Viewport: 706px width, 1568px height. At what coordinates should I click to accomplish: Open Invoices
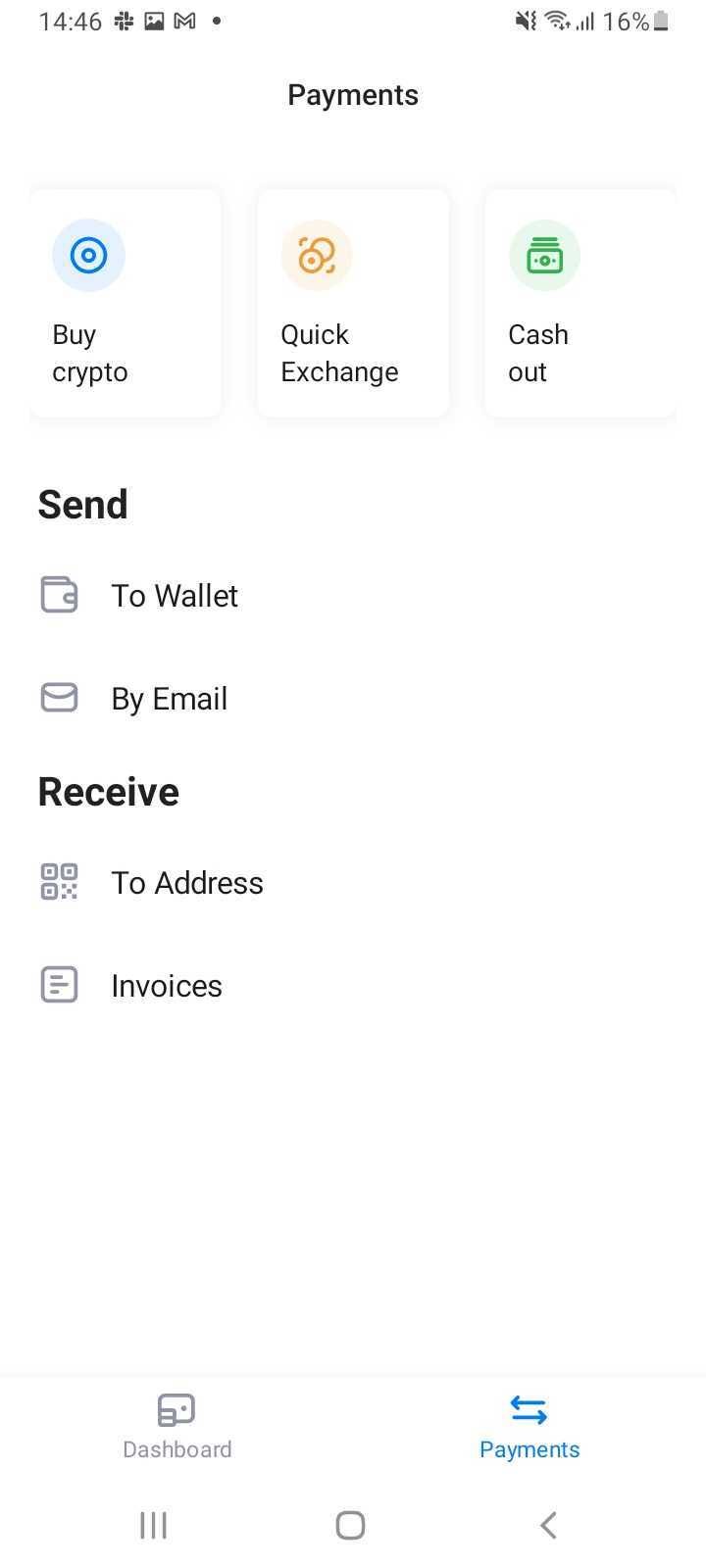[353, 985]
